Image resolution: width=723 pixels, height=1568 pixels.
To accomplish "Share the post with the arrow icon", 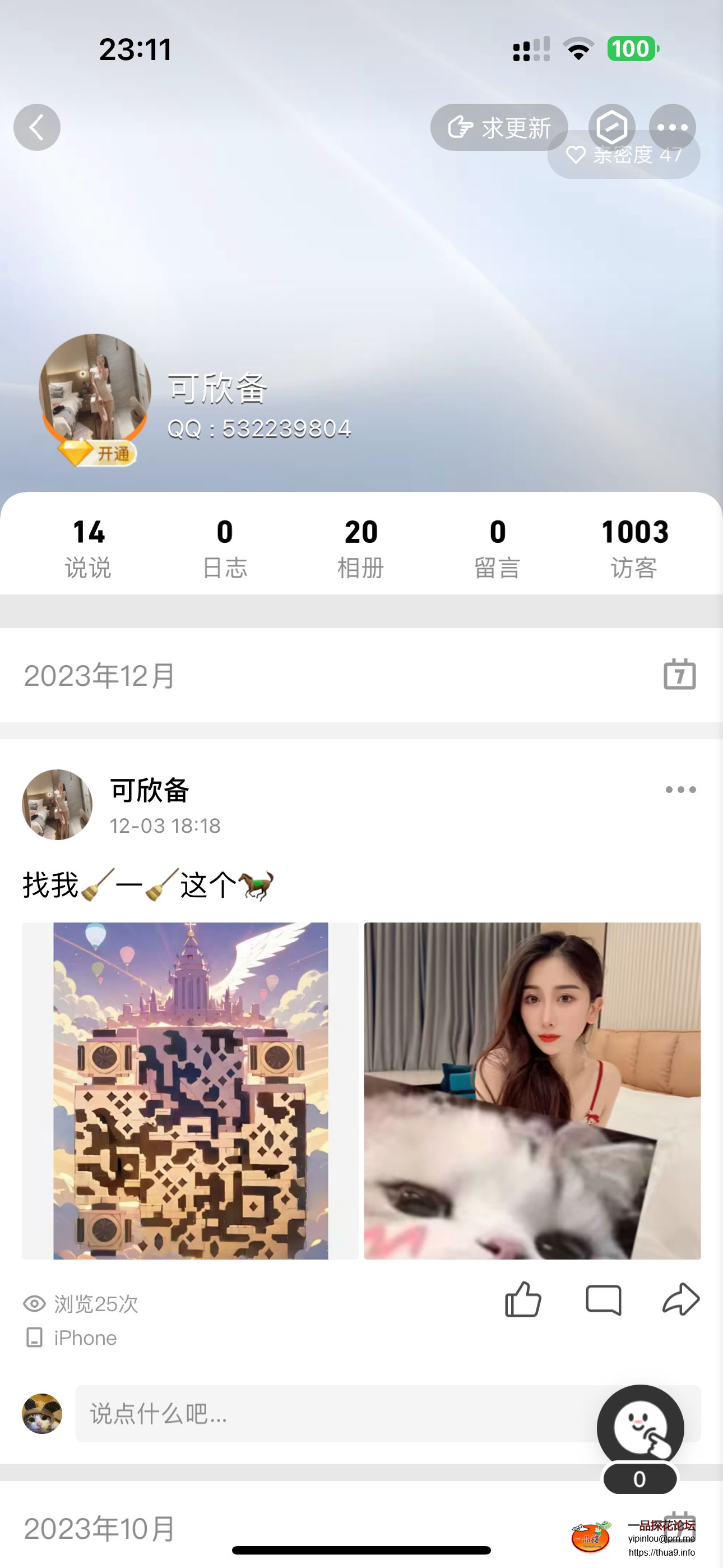I will point(680,1300).
